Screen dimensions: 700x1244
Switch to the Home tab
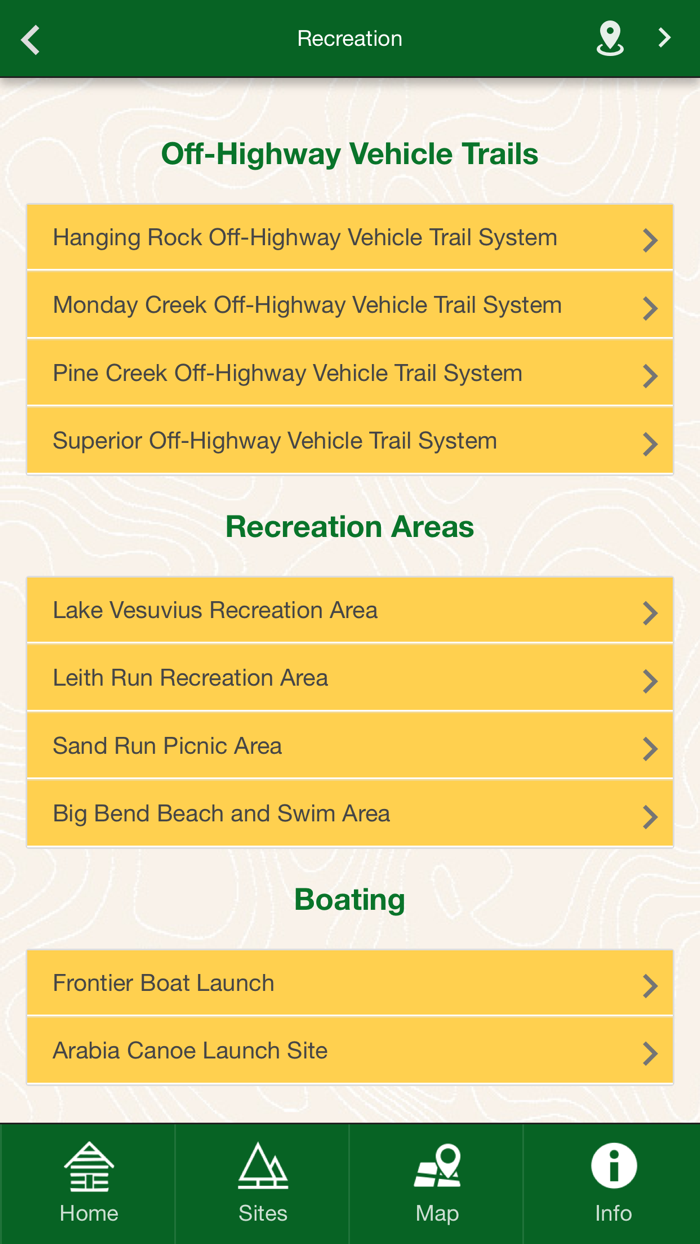tap(88, 1184)
